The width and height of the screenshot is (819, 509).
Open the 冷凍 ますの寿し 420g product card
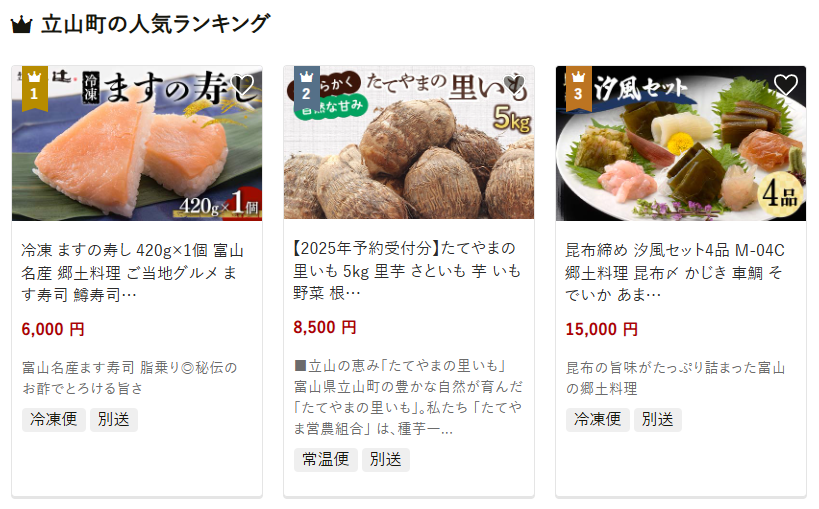[x=137, y=269]
